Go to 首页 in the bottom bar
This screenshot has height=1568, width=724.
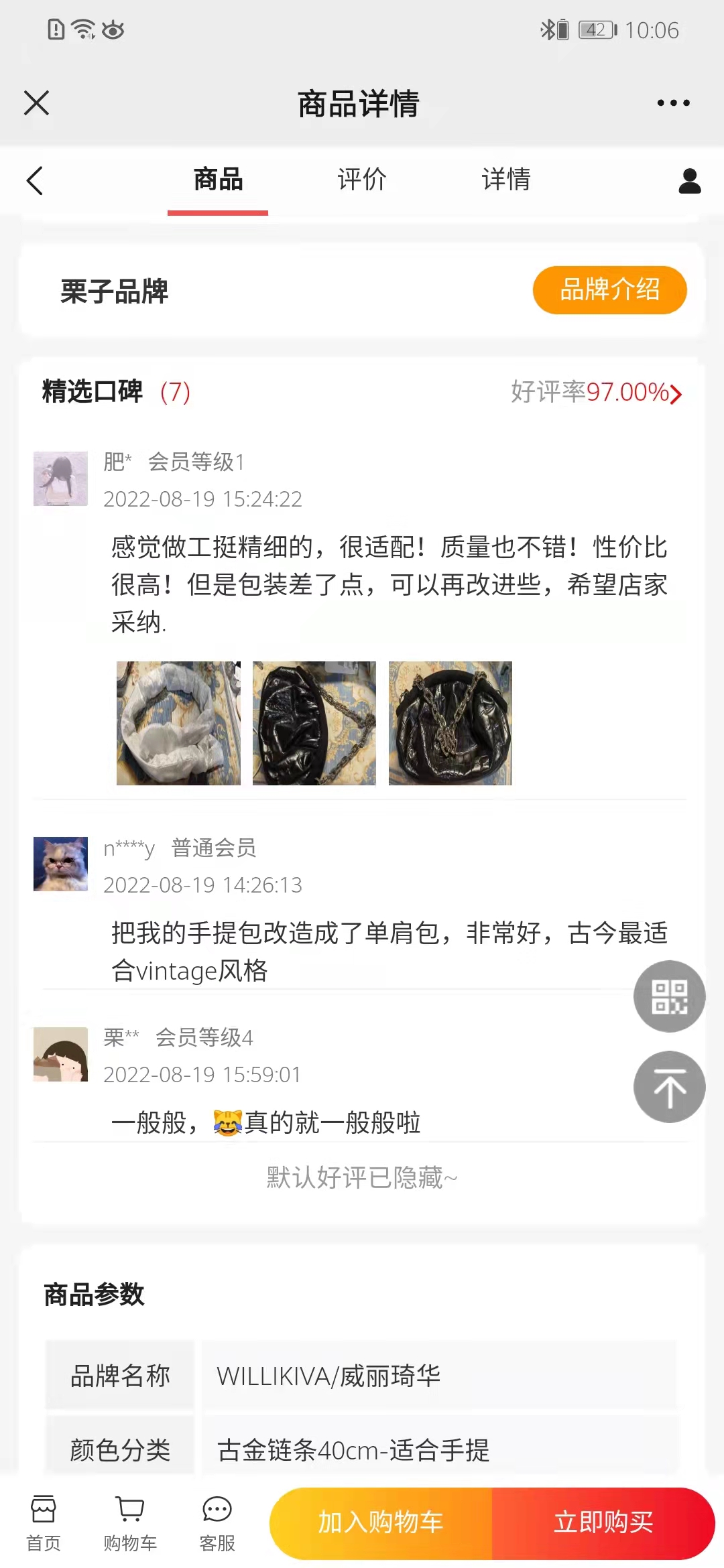click(x=44, y=1522)
